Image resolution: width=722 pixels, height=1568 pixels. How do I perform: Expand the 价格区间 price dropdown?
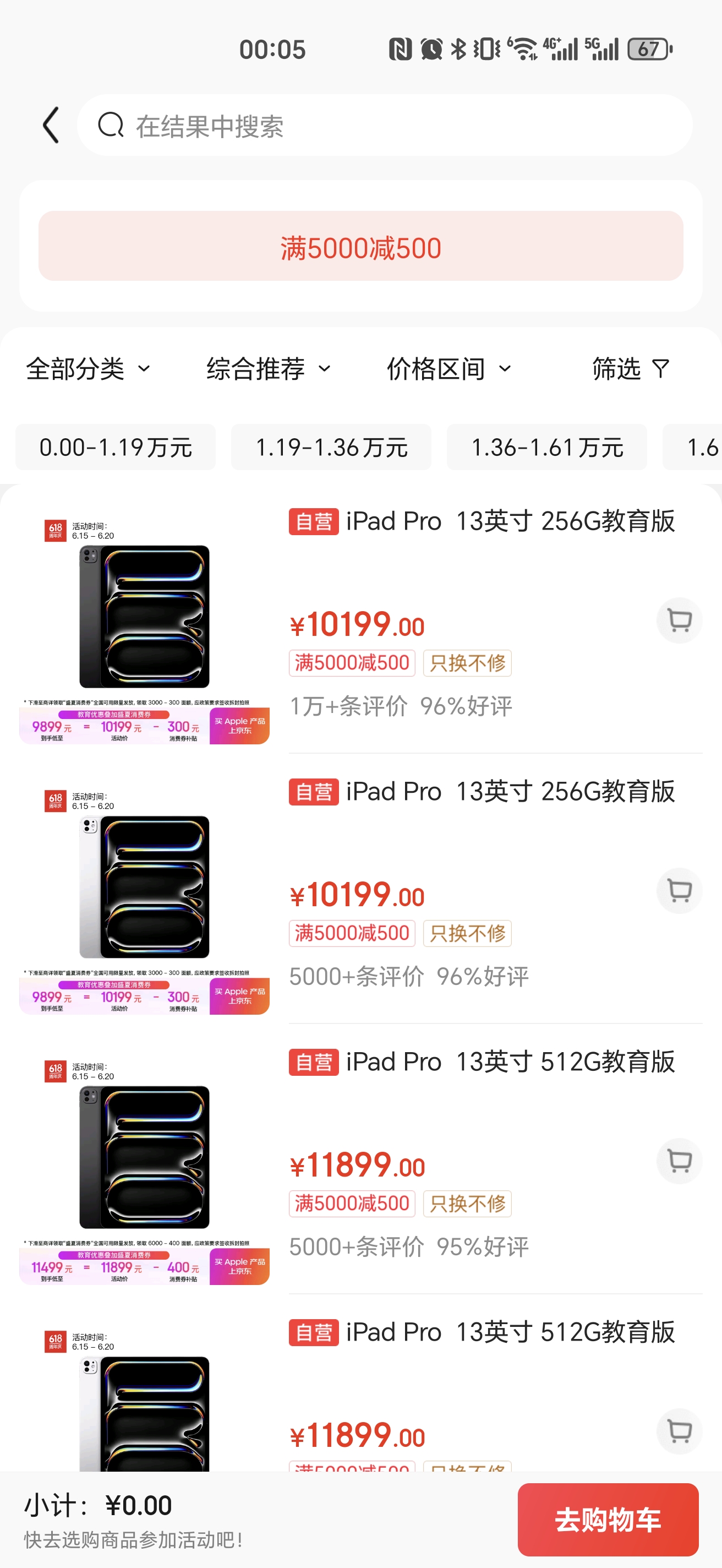pos(449,368)
